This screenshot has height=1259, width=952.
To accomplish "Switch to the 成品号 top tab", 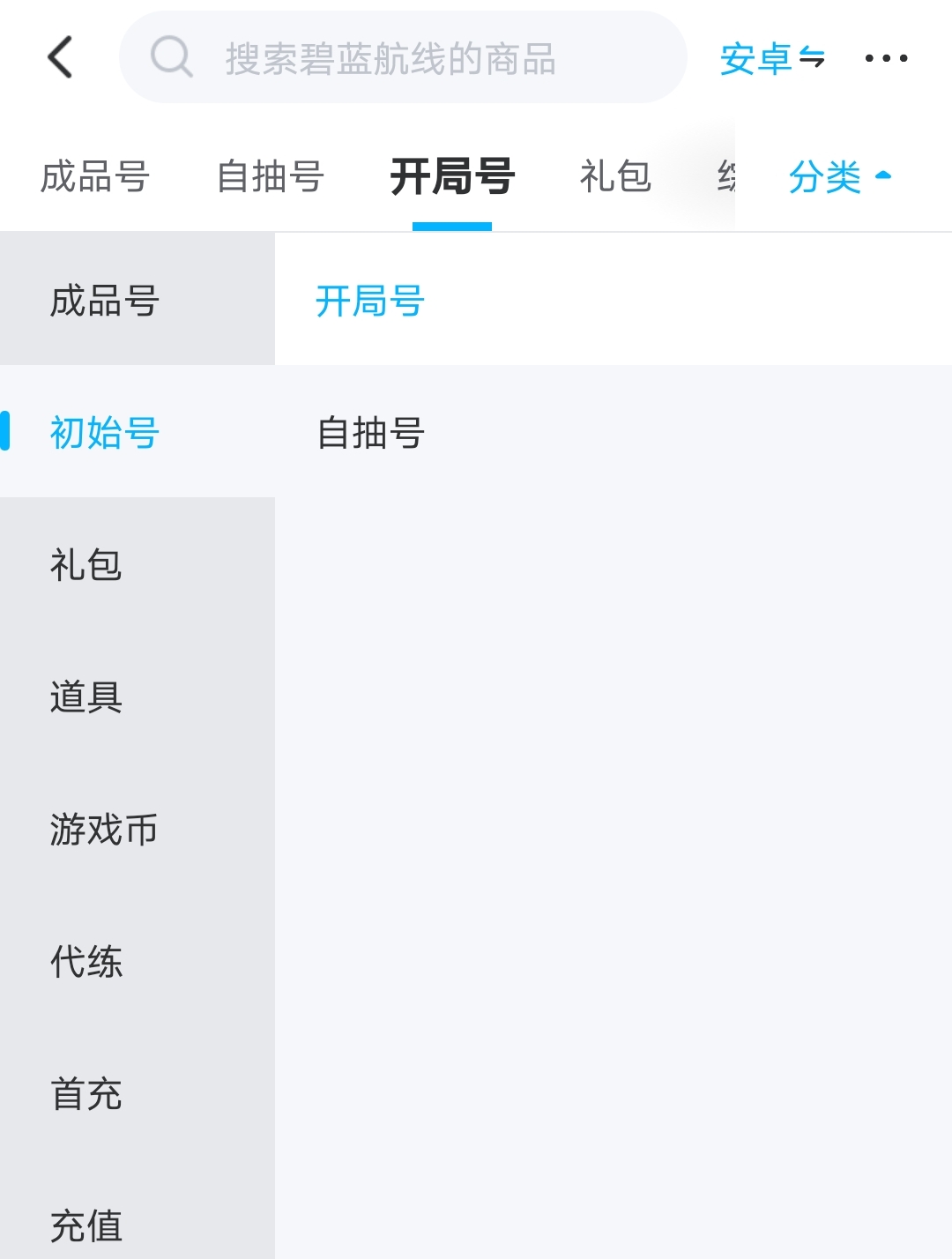I will 95,176.
